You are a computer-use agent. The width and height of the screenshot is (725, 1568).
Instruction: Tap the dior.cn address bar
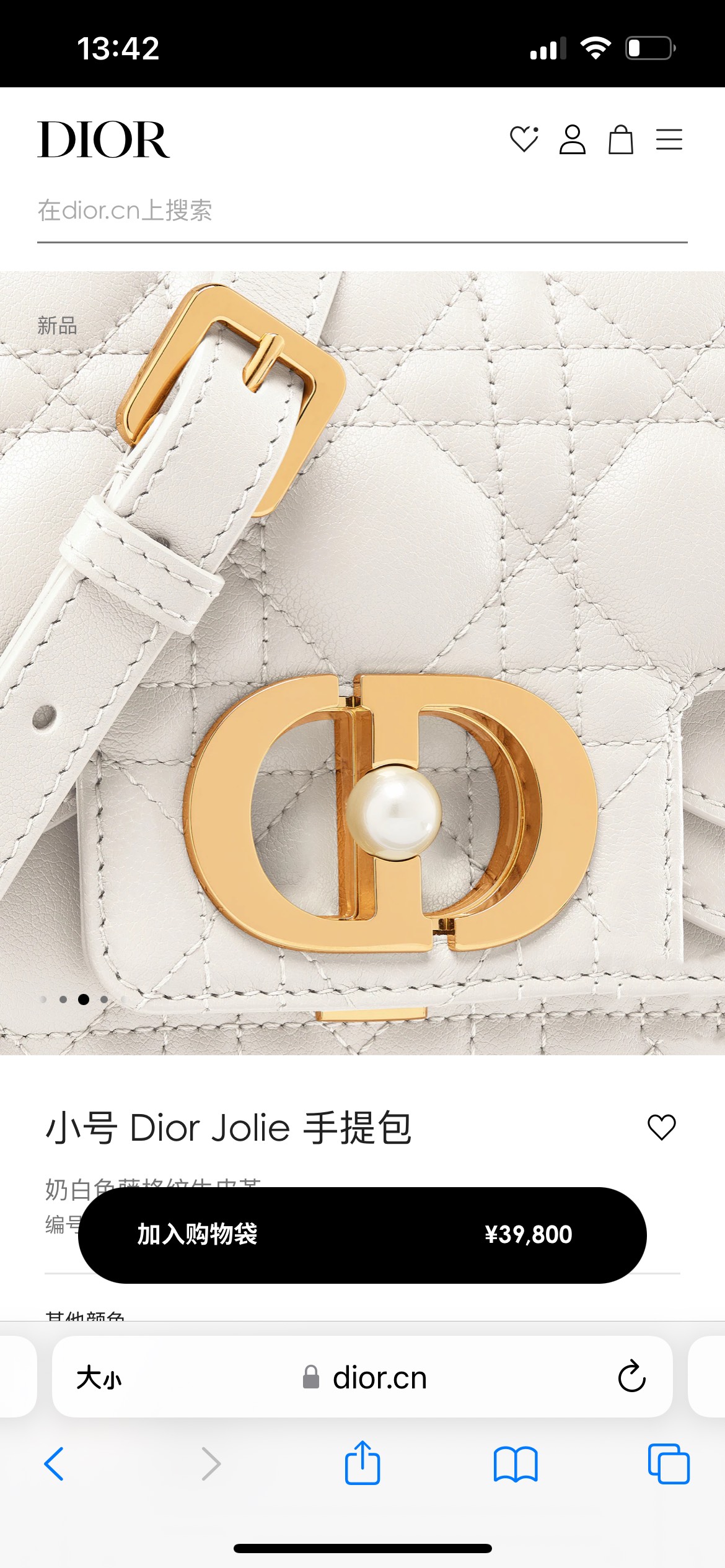coord(364,1378)
